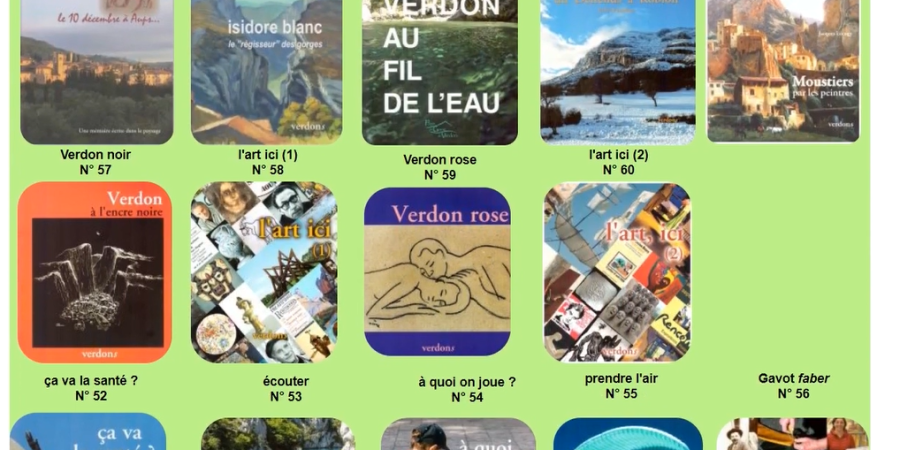
Task: Open the ça va la santé N° 52 cover
Action: click(88, 431)
